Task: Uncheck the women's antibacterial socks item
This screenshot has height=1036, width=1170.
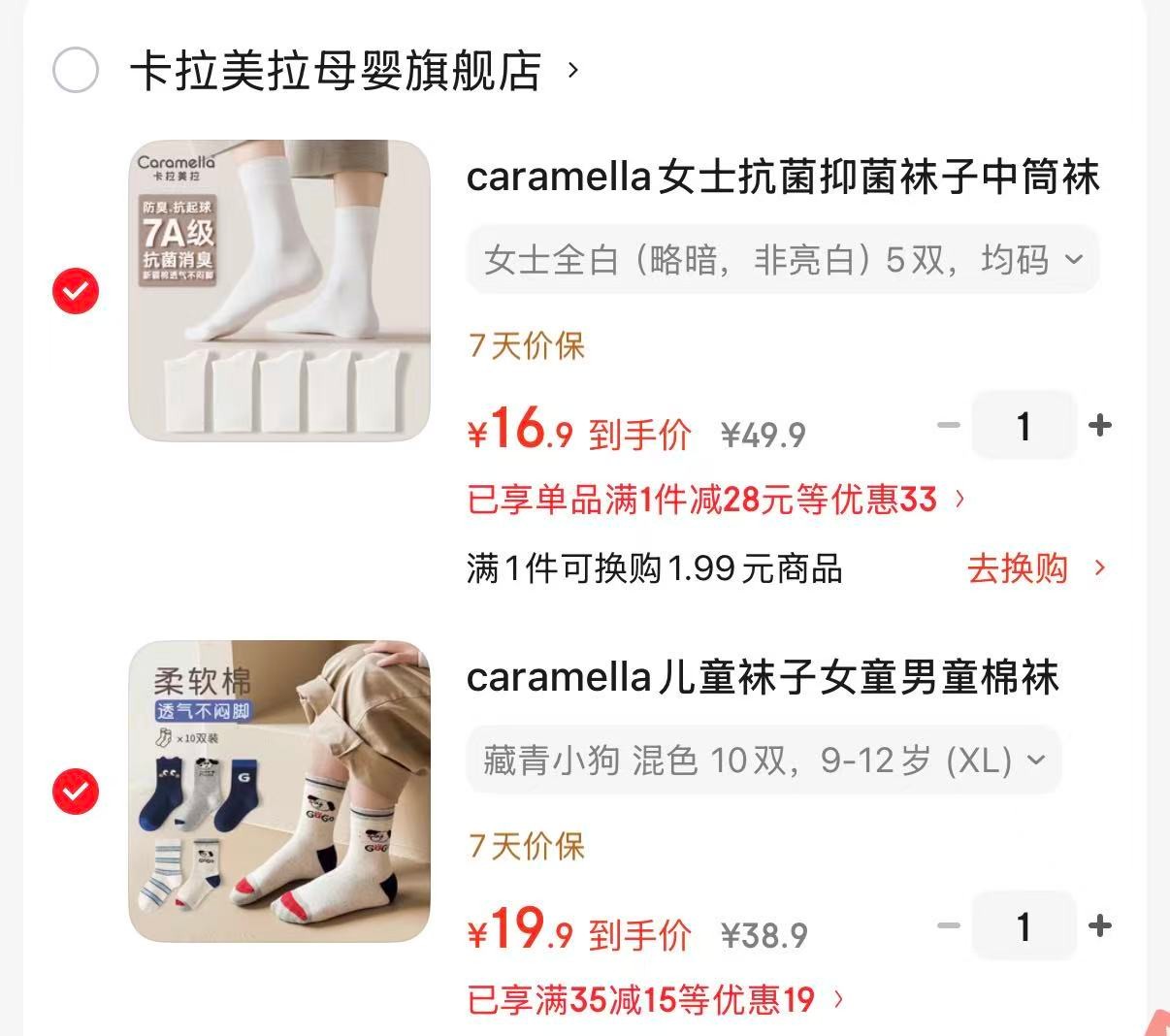Action: [x=76, y=291]
